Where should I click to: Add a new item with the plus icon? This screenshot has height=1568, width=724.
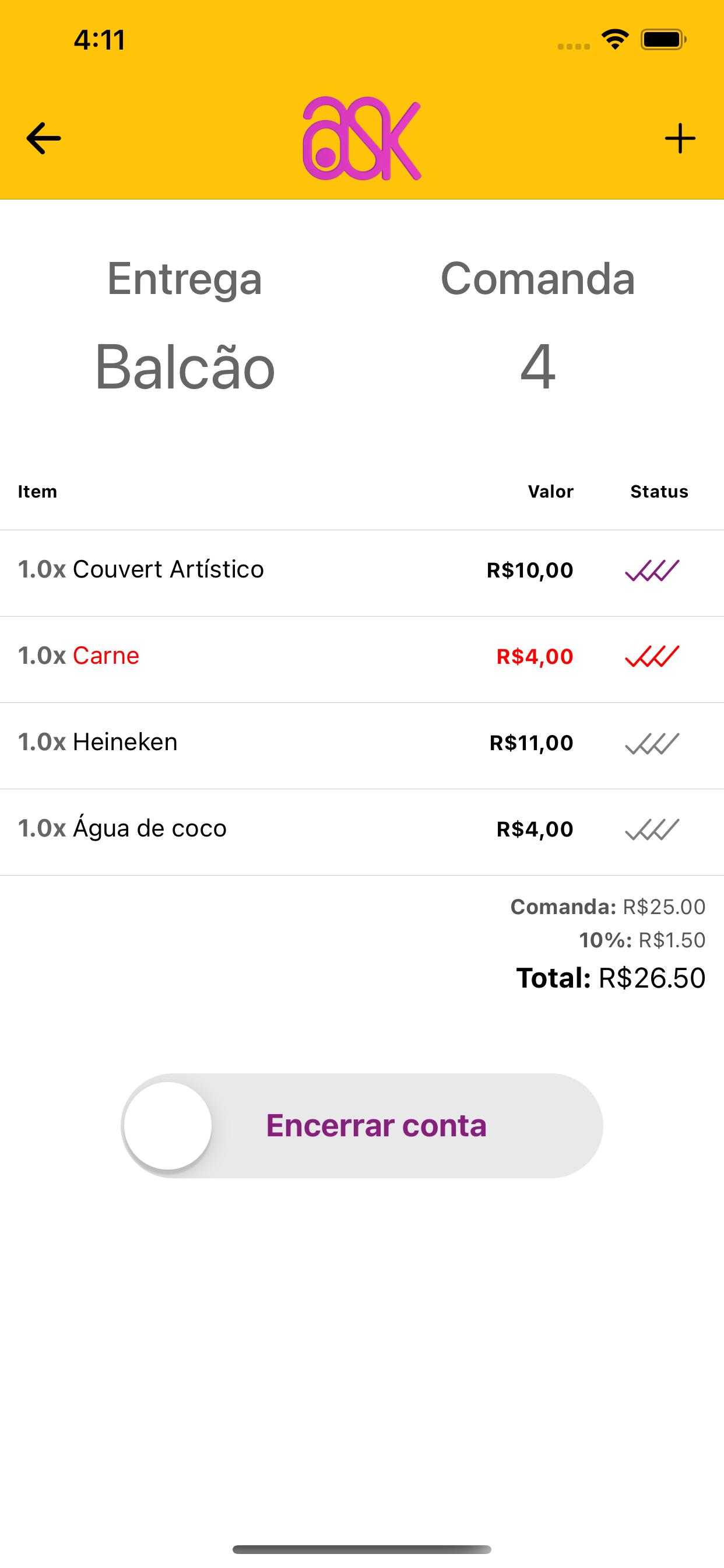680,139
